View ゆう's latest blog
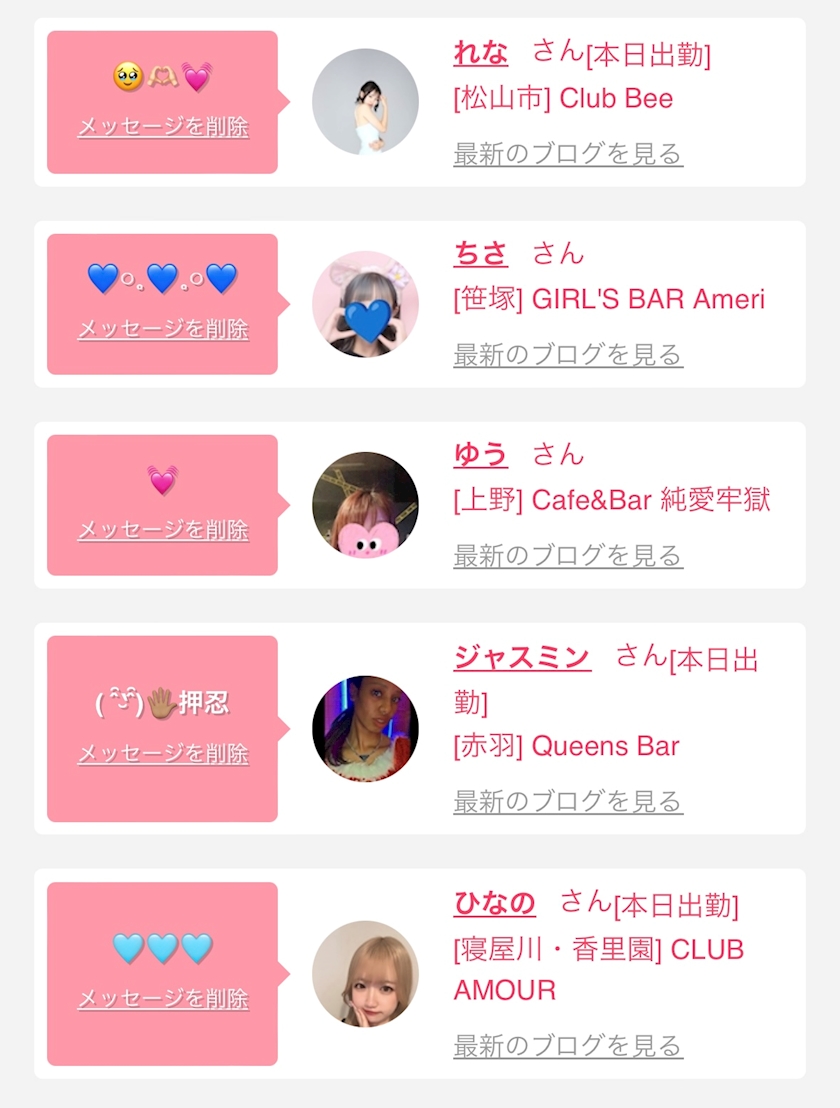This screenshot has width=840, height=1108. coord(568,556)
